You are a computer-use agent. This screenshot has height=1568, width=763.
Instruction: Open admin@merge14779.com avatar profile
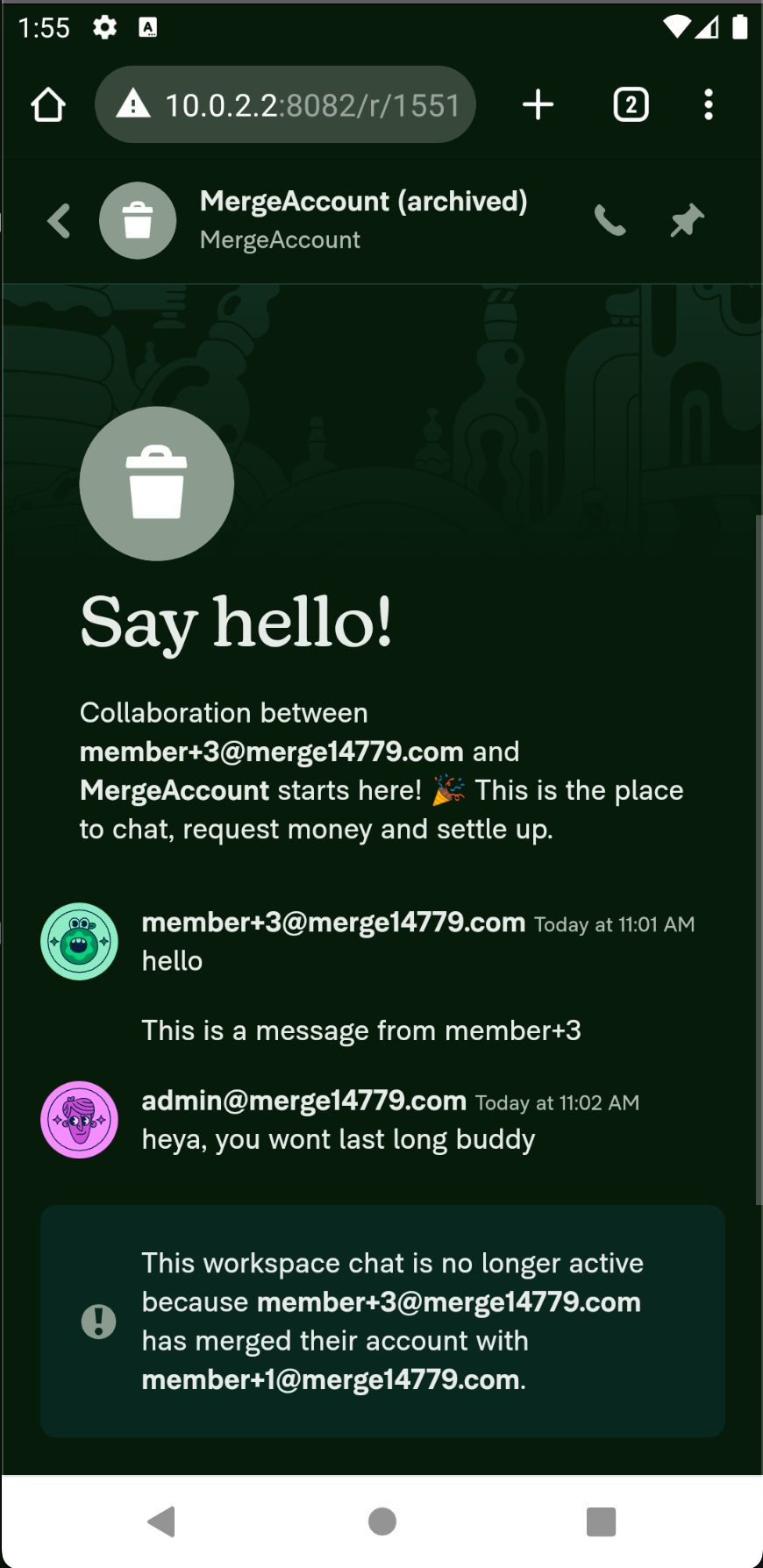(79, 1119)
